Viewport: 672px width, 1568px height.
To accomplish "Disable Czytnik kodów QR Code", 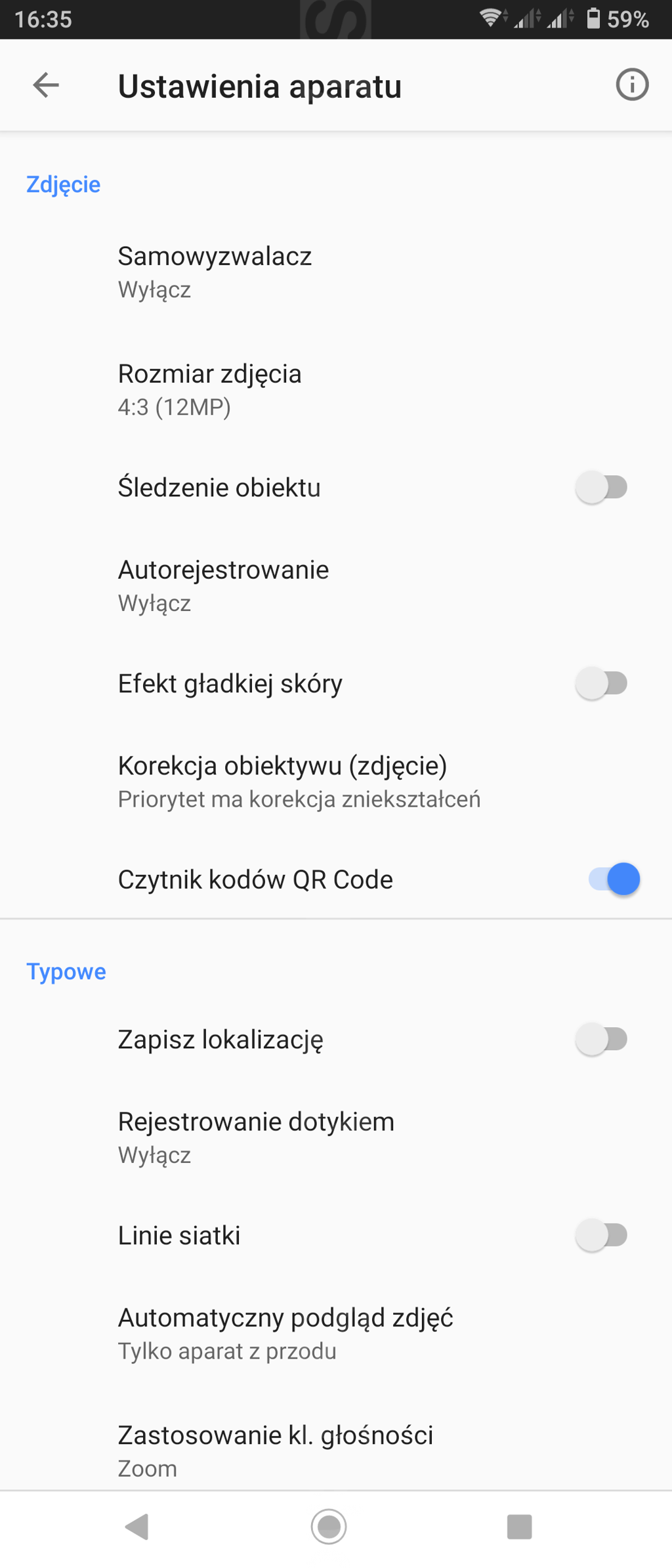I will 614,879.
